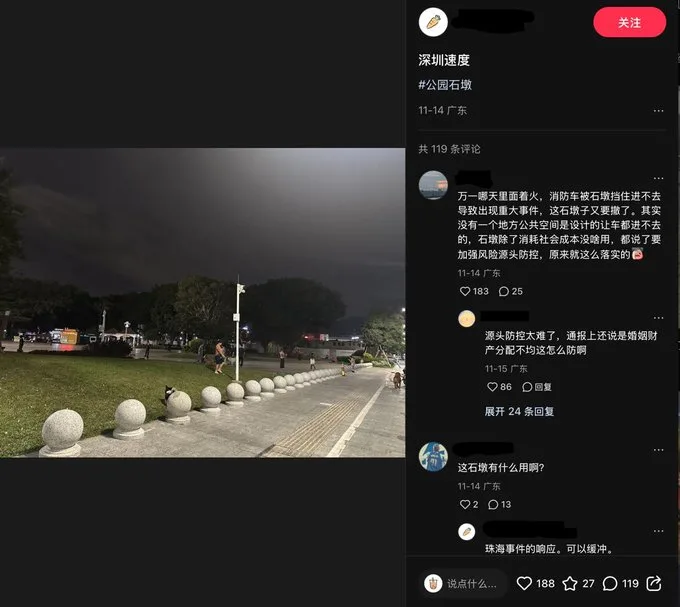Screen dimensions: 680x607
Task: Open more options for the 源头防控太难了 reply
Action: 658,319
